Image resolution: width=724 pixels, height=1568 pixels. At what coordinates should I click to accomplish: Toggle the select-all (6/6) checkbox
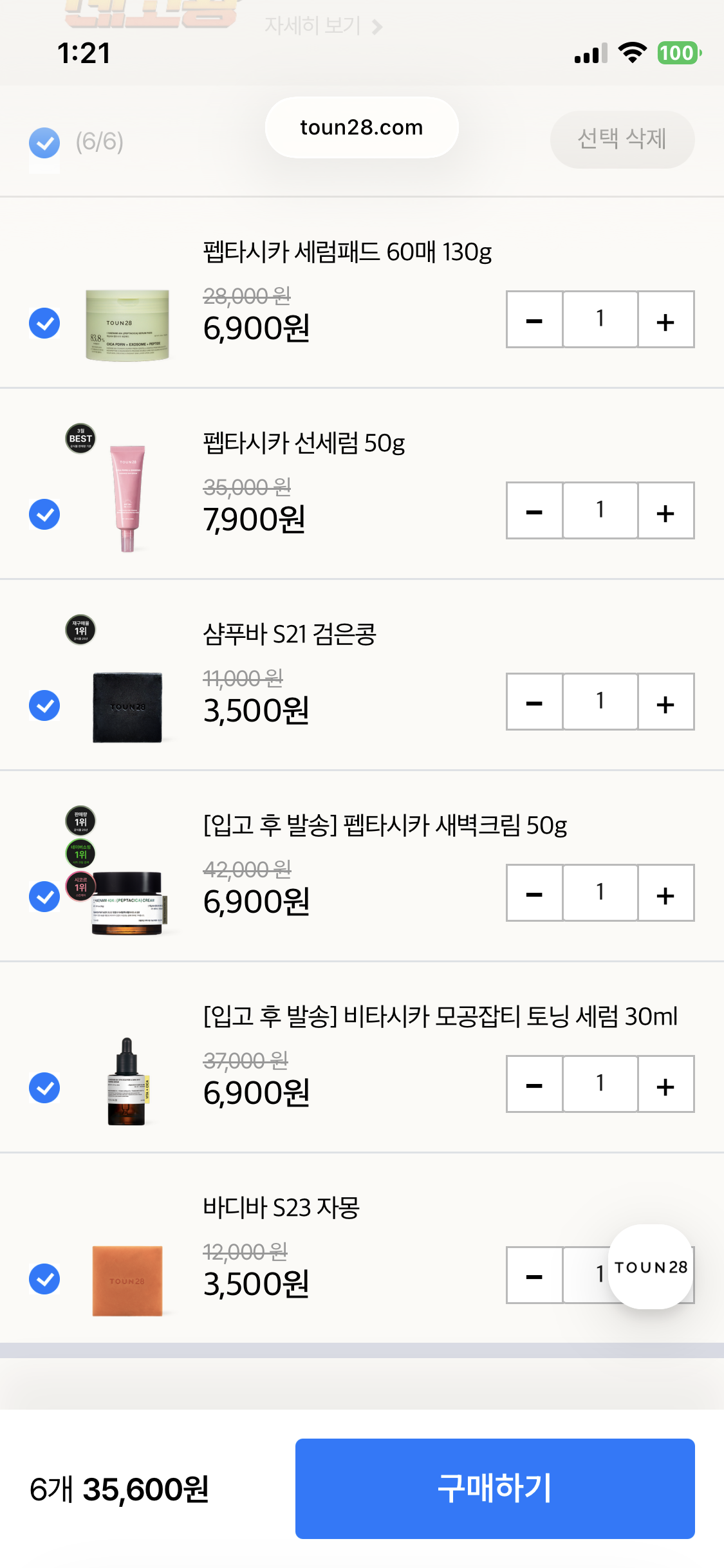pos(44,142)
